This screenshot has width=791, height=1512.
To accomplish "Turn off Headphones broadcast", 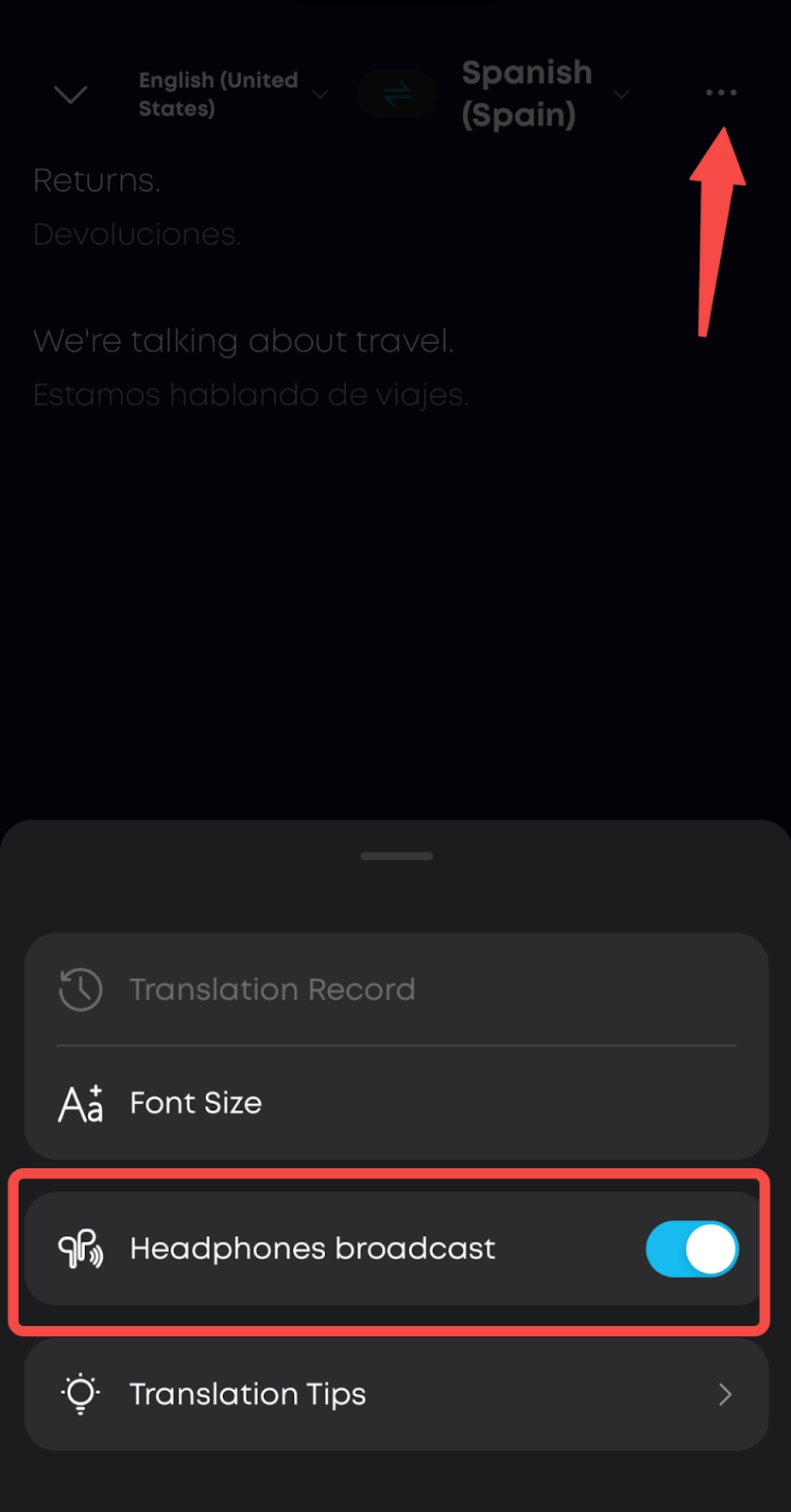I will click(692, 1249).
